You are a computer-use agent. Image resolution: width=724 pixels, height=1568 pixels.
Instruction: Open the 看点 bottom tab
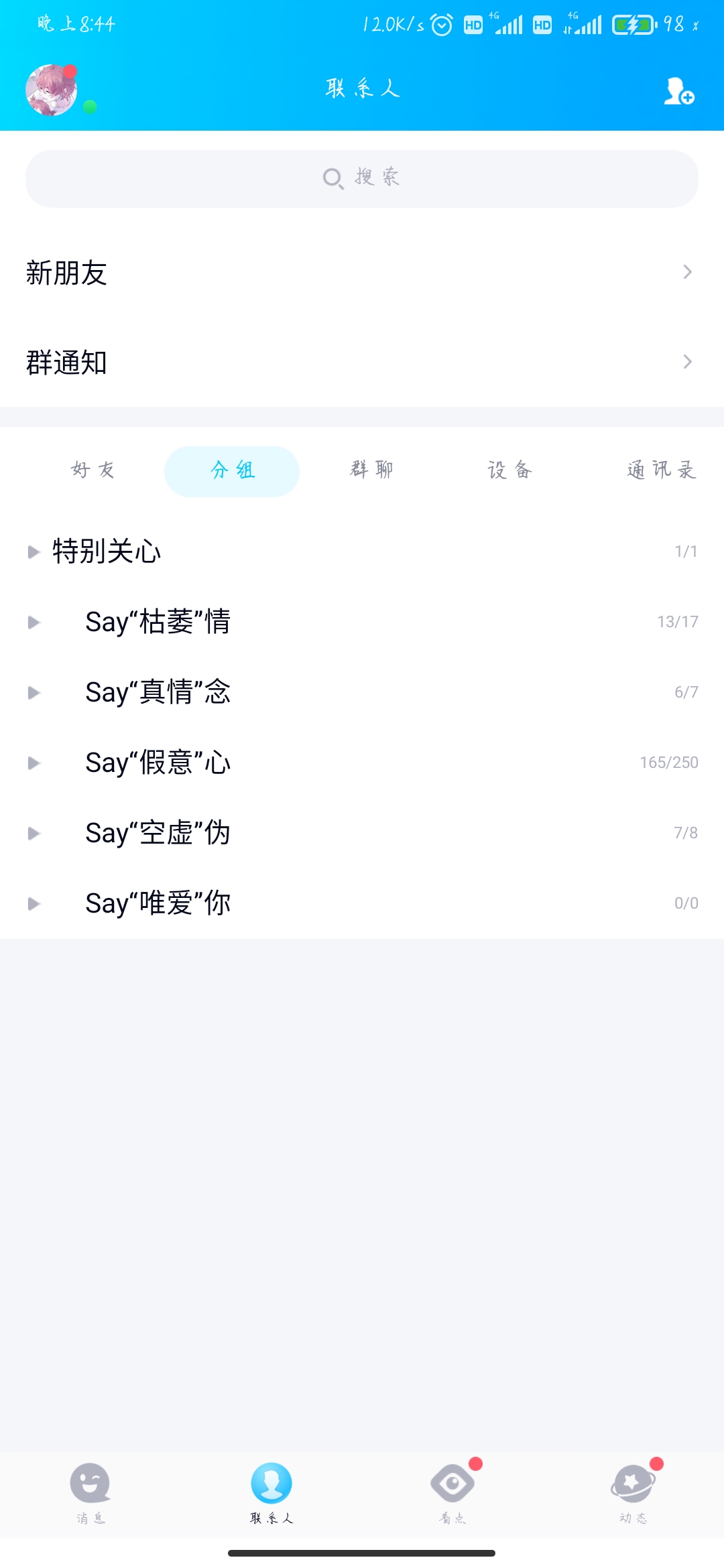[x=452, y=1494]
